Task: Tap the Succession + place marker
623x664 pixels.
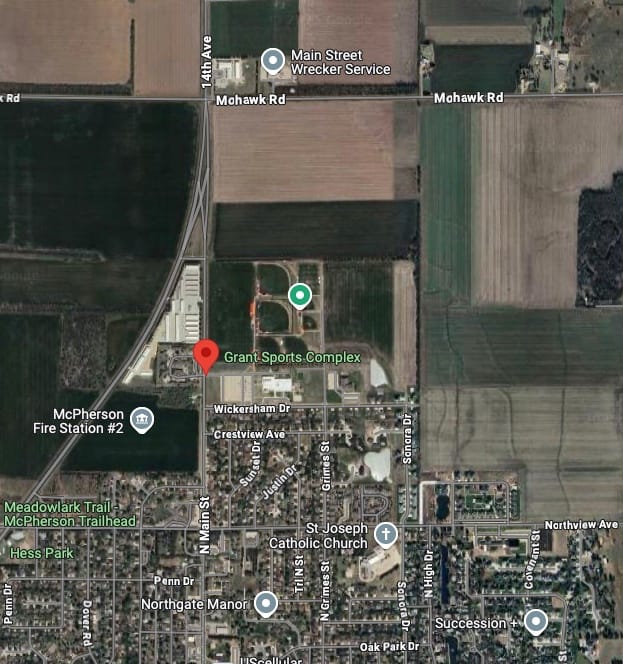Action: click(535, 622)
